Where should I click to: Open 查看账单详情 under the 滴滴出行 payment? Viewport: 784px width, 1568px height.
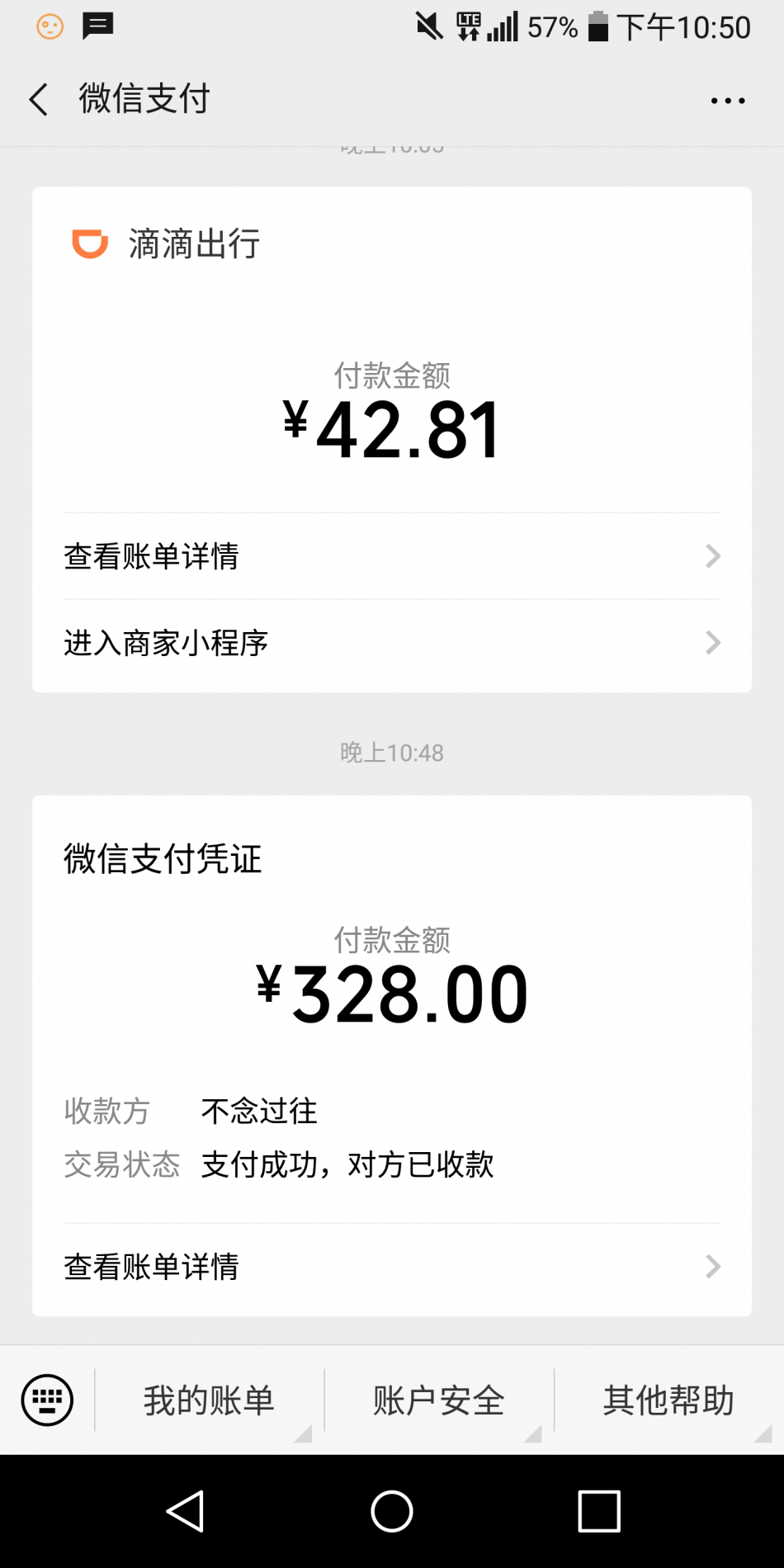point(392,556)
